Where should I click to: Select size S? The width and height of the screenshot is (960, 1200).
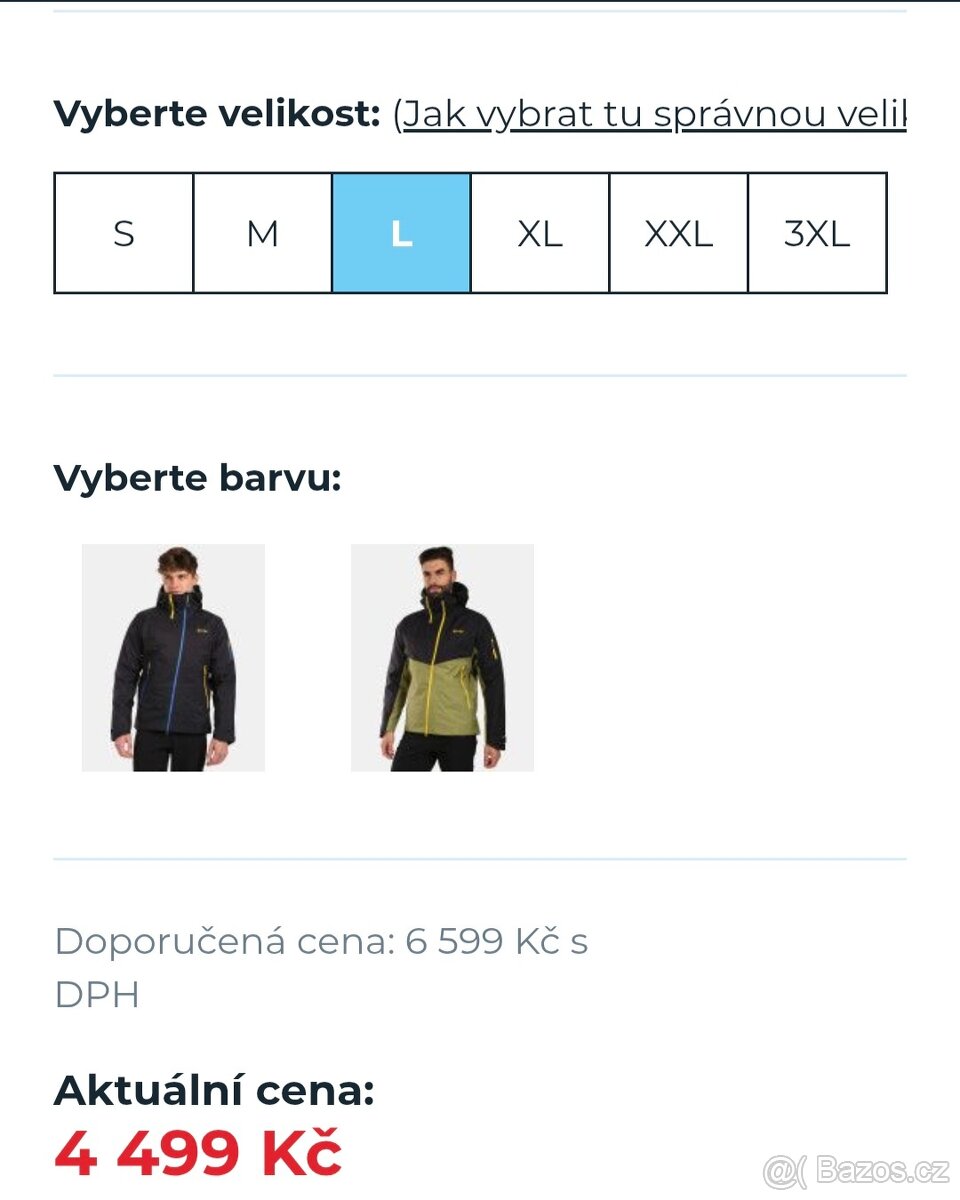point(124,233)
